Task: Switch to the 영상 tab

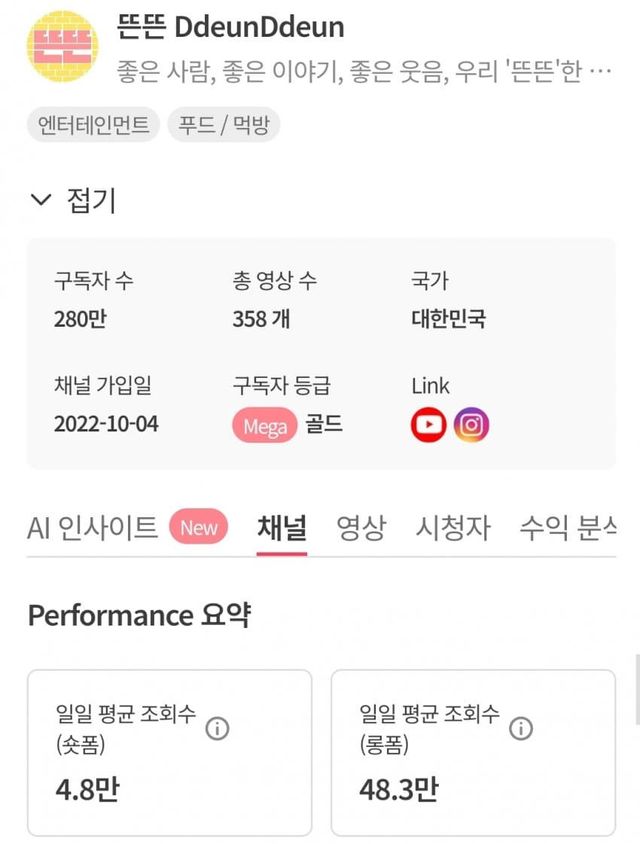Action: click(361, 528)
